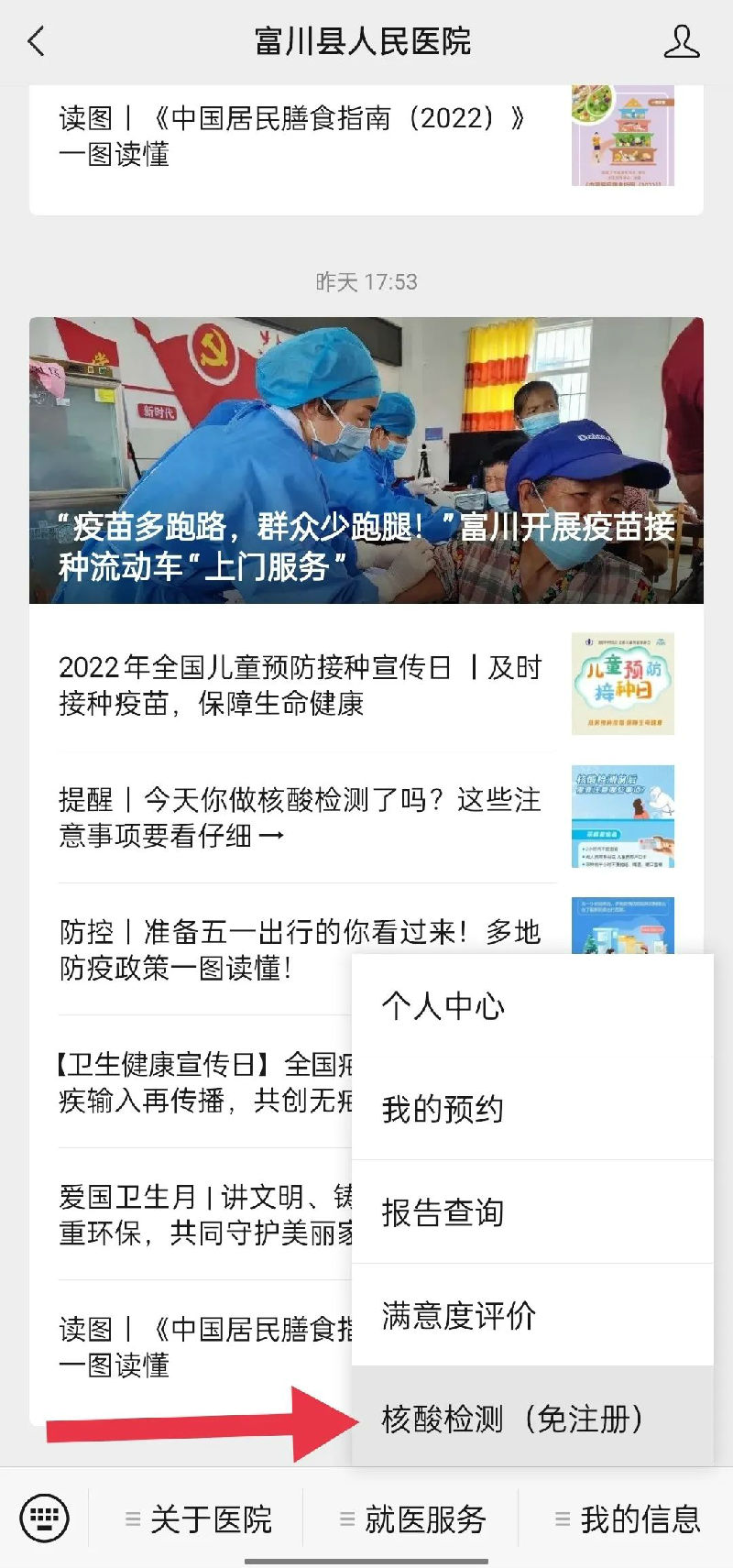The width and height of the screenshot is (733, 1568).
Task: Select 个人中心 from the popup menu
Action: (x=532, y=1005)
